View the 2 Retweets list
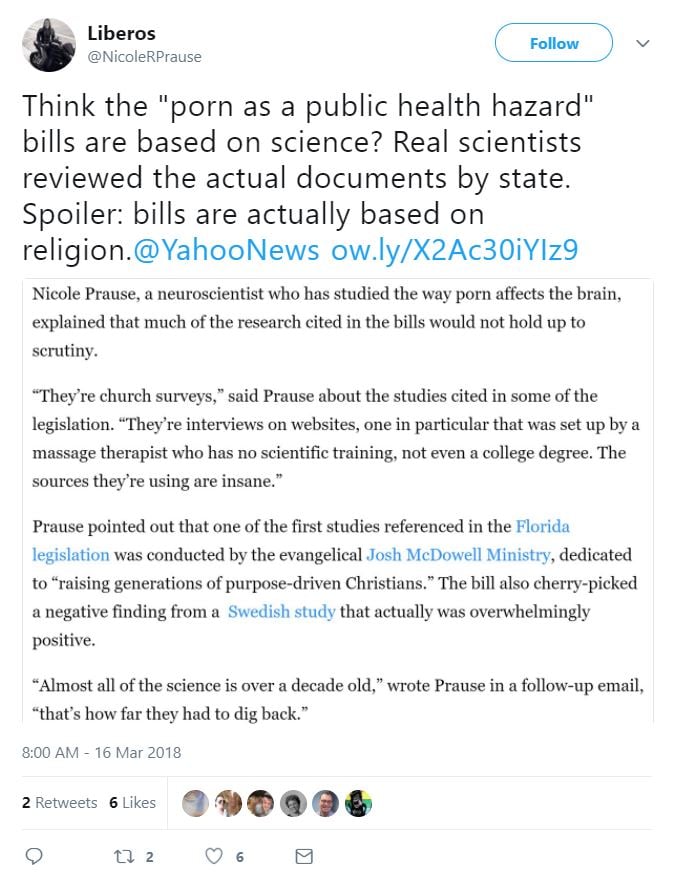 tap(59, 802)
